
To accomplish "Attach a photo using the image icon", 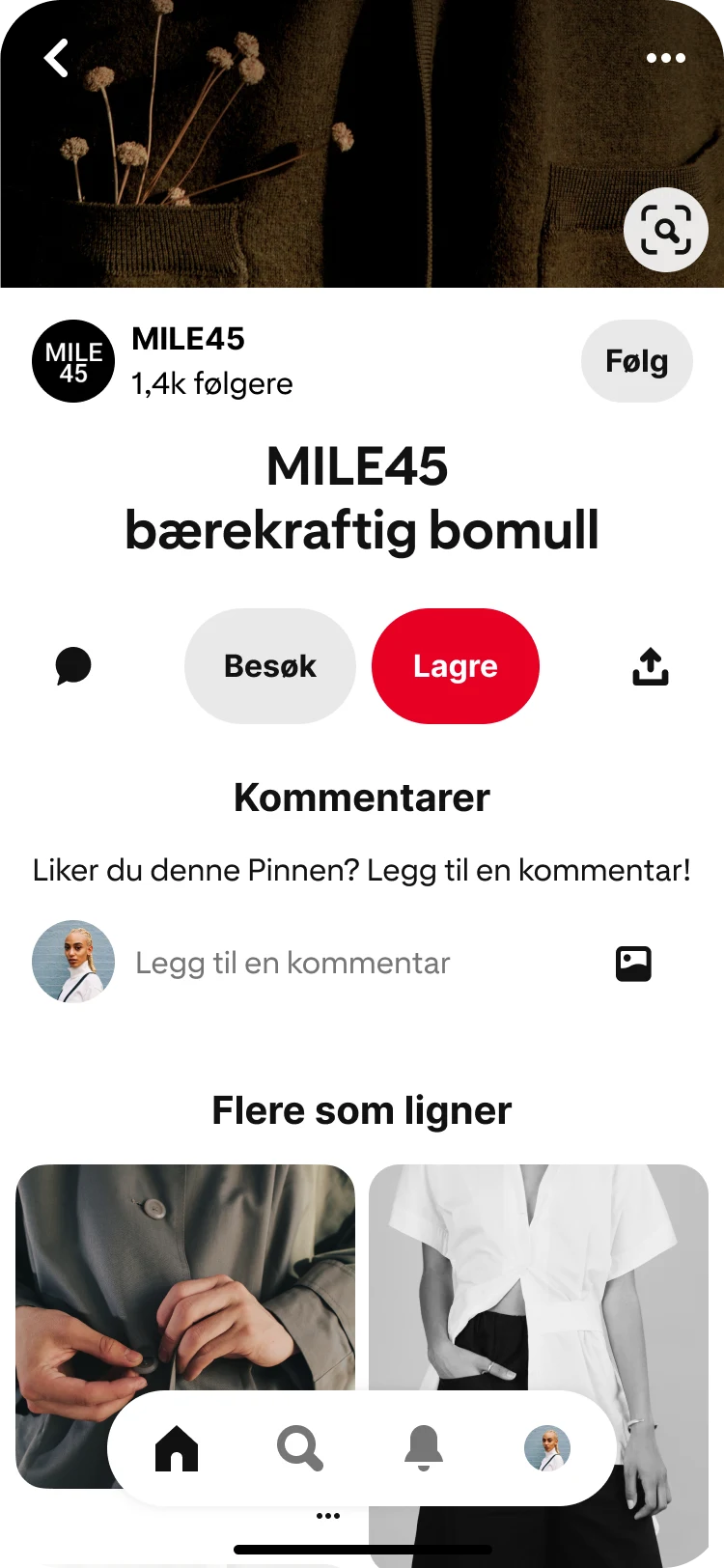I will (x=632, y=963).
